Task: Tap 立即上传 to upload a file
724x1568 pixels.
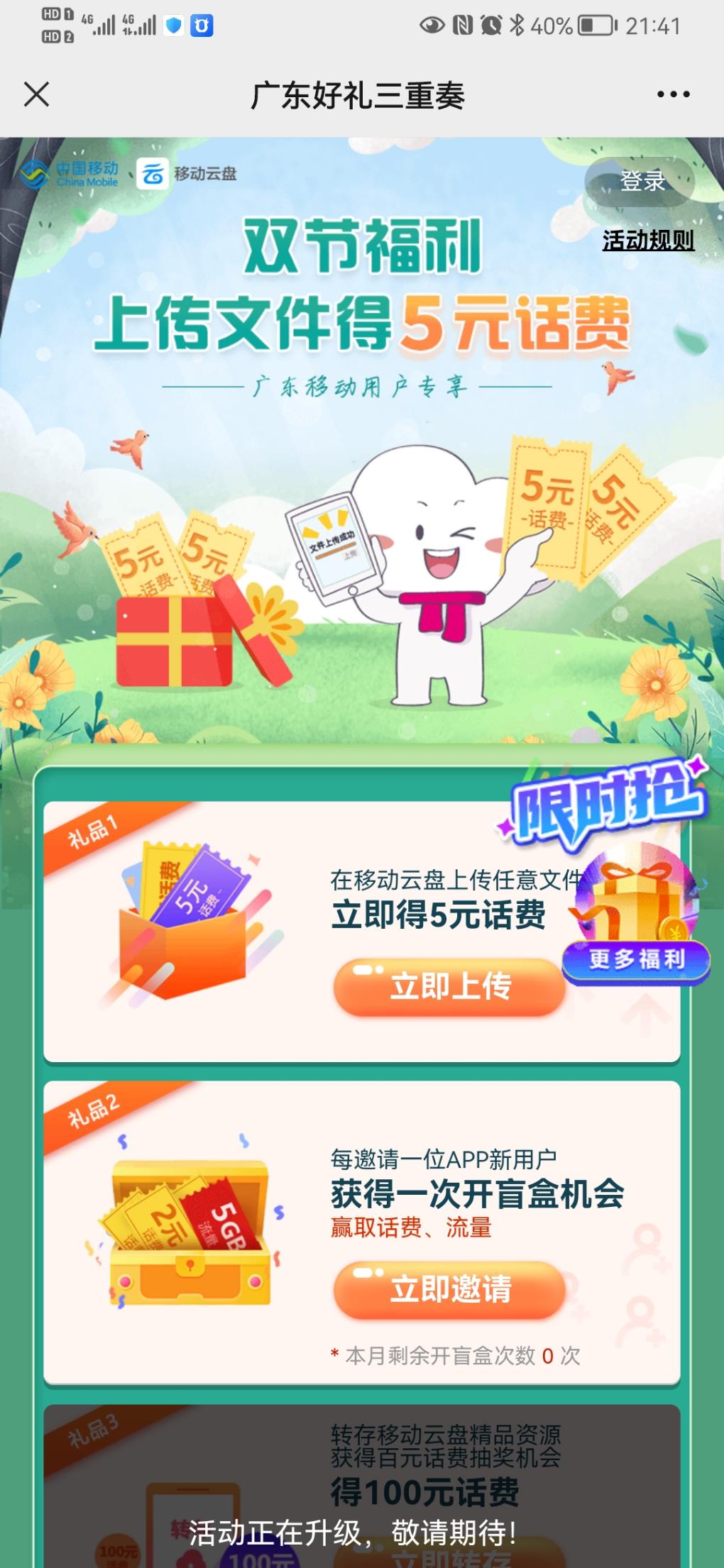Action: click(x=449, y=986)
